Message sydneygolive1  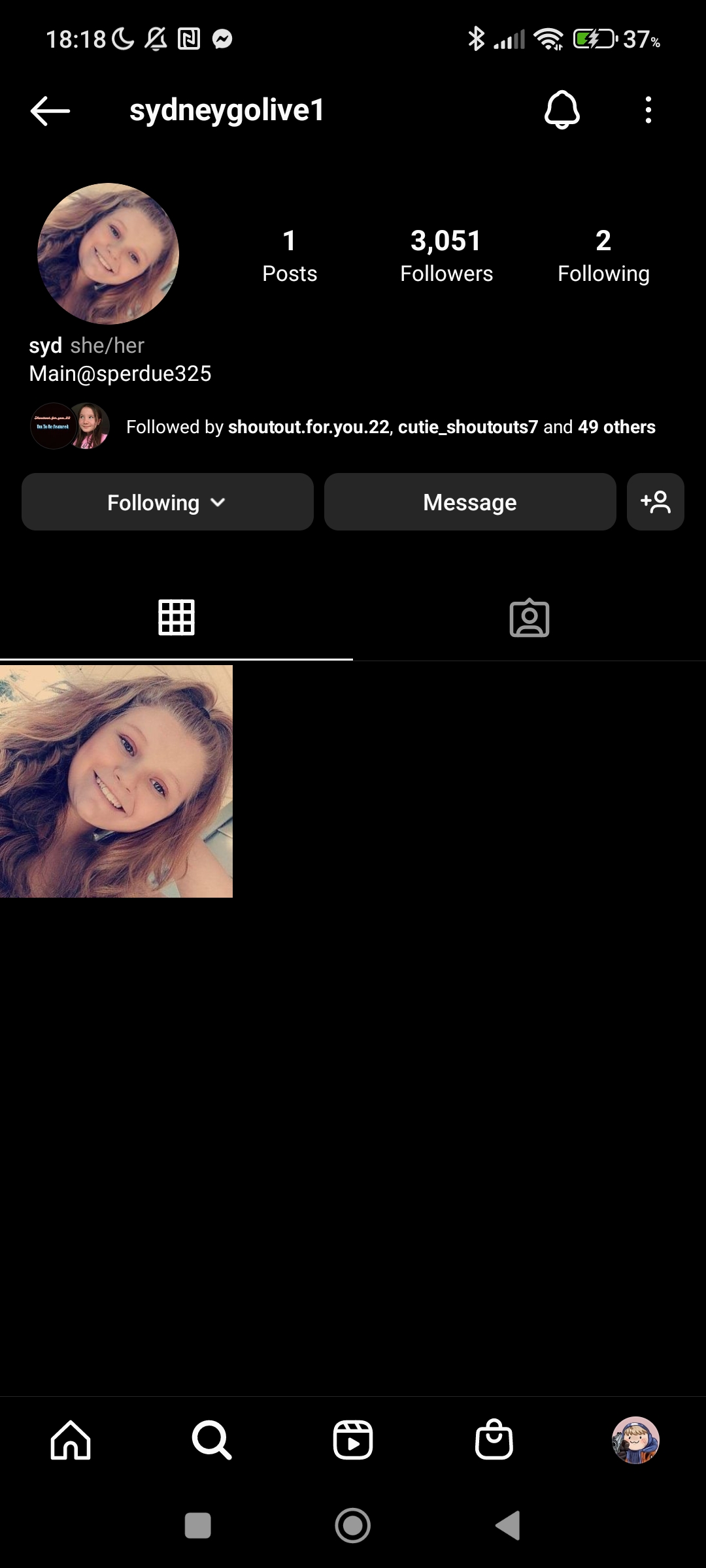point(469,502)
